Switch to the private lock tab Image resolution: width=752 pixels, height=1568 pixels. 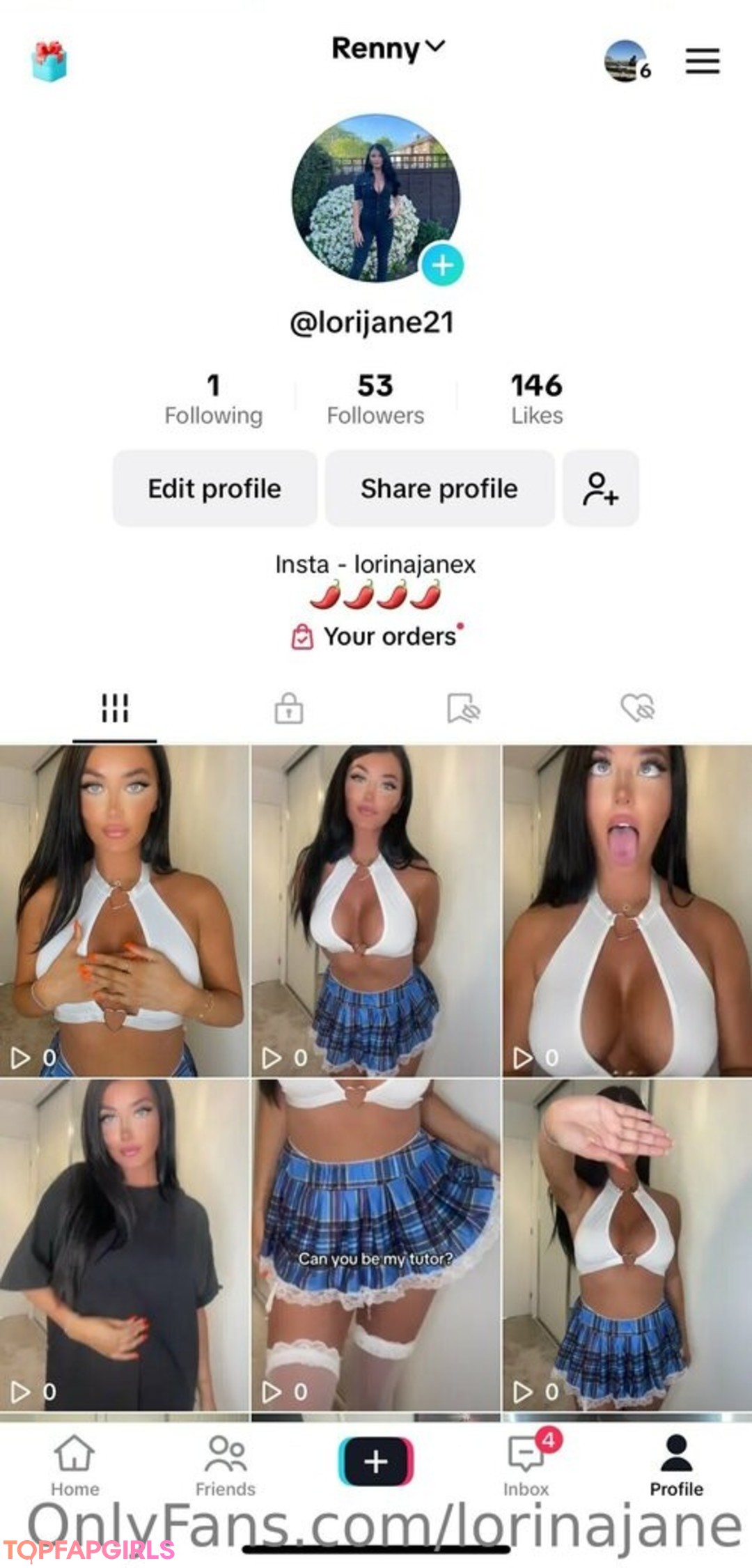[288, 708]
